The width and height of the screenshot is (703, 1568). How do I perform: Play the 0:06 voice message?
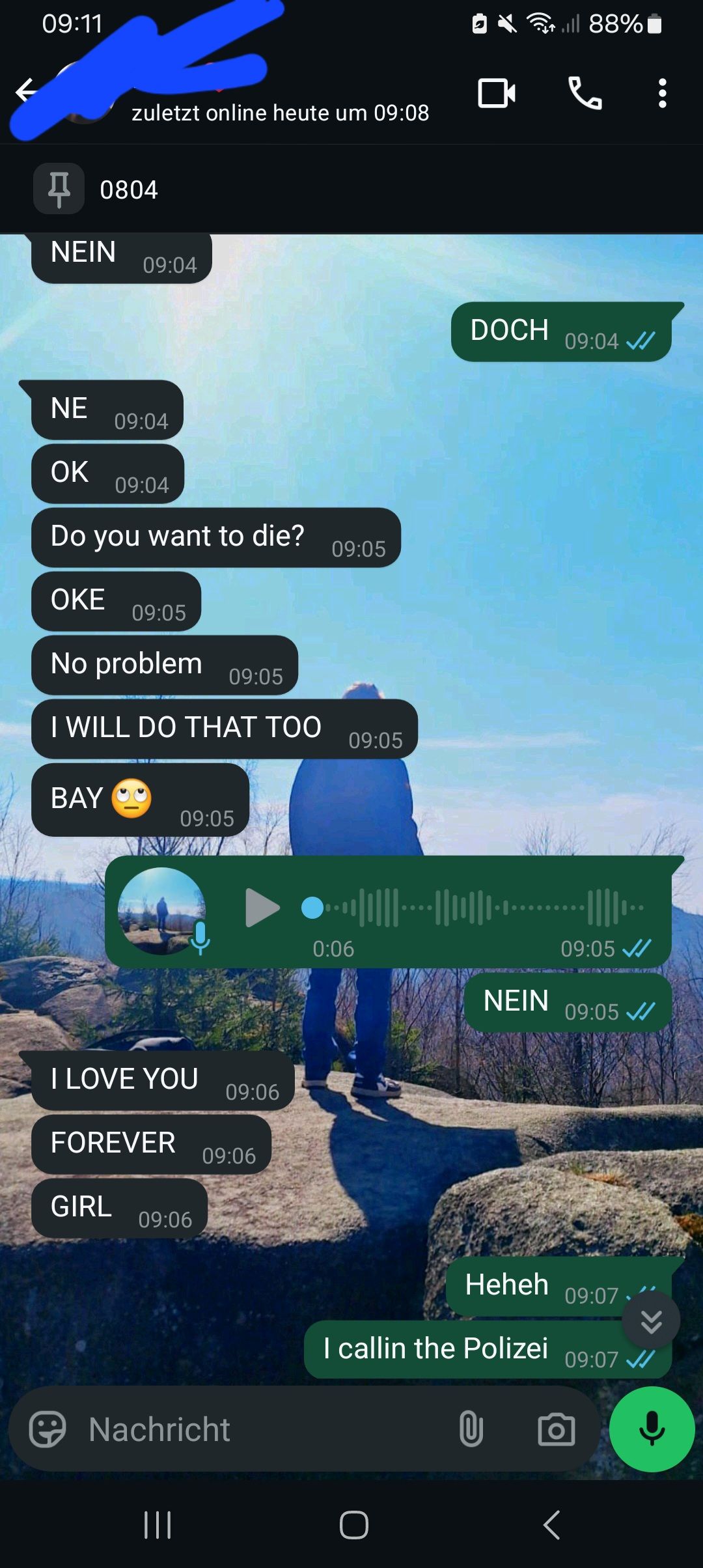(x=262, y=908)
